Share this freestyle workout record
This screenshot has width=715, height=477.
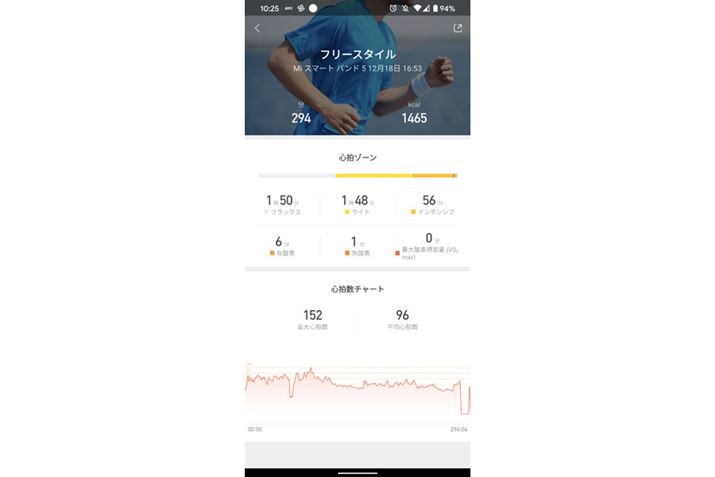[458, 28]
